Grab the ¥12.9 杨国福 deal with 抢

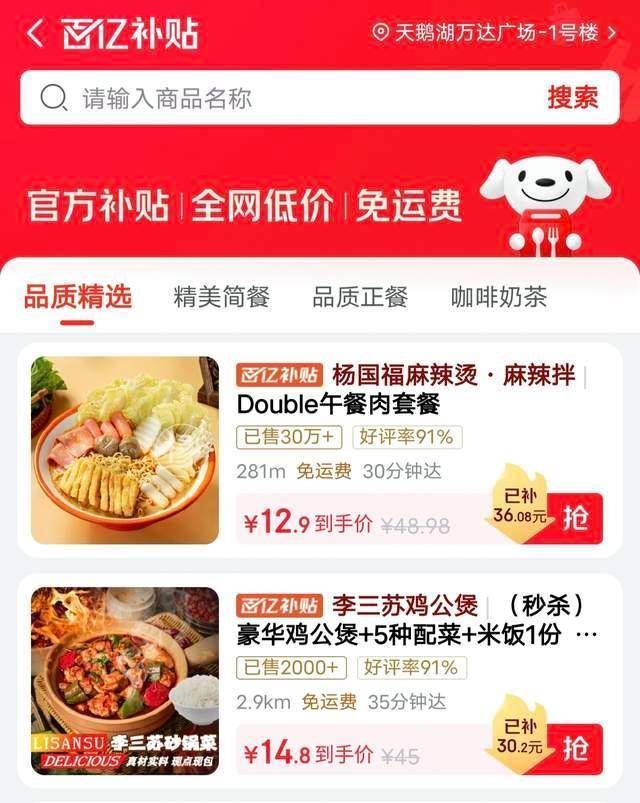pos(576,518)
